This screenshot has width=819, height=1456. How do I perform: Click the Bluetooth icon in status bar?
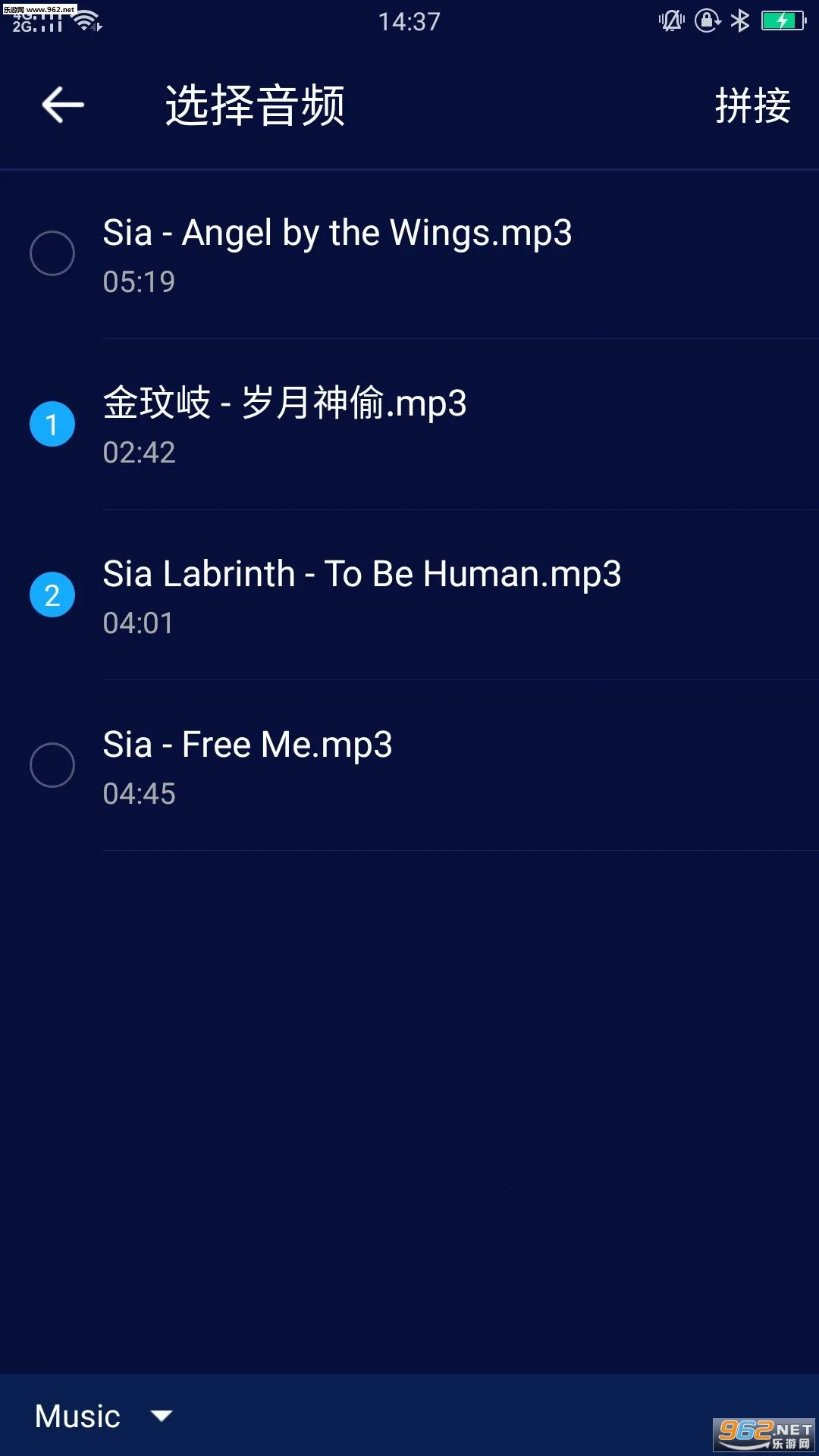tap(739, 20)
